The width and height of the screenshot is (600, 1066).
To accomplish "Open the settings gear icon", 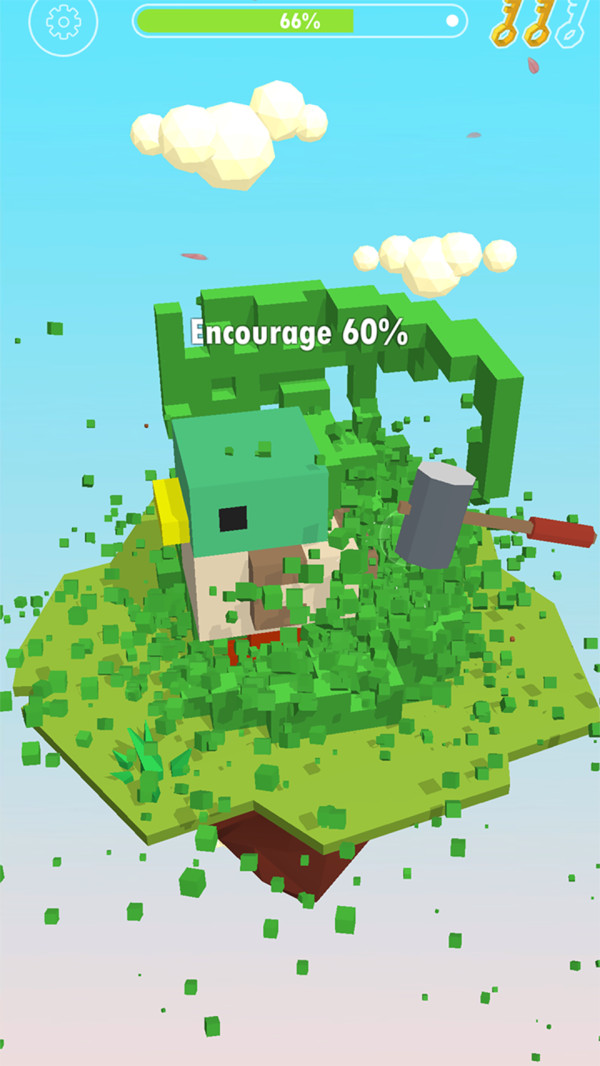I will click(63, 21).
